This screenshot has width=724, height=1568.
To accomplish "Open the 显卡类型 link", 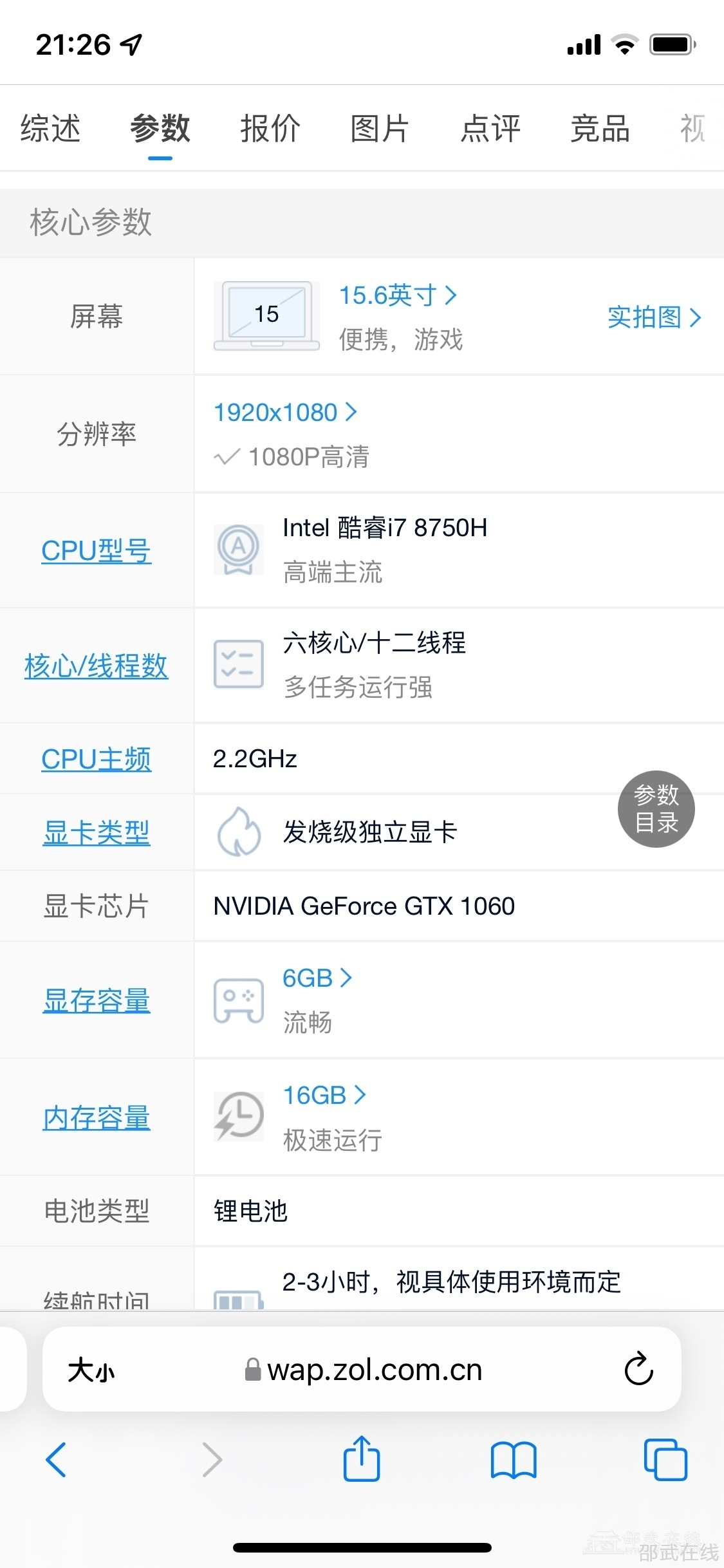I will click(97, 832).
